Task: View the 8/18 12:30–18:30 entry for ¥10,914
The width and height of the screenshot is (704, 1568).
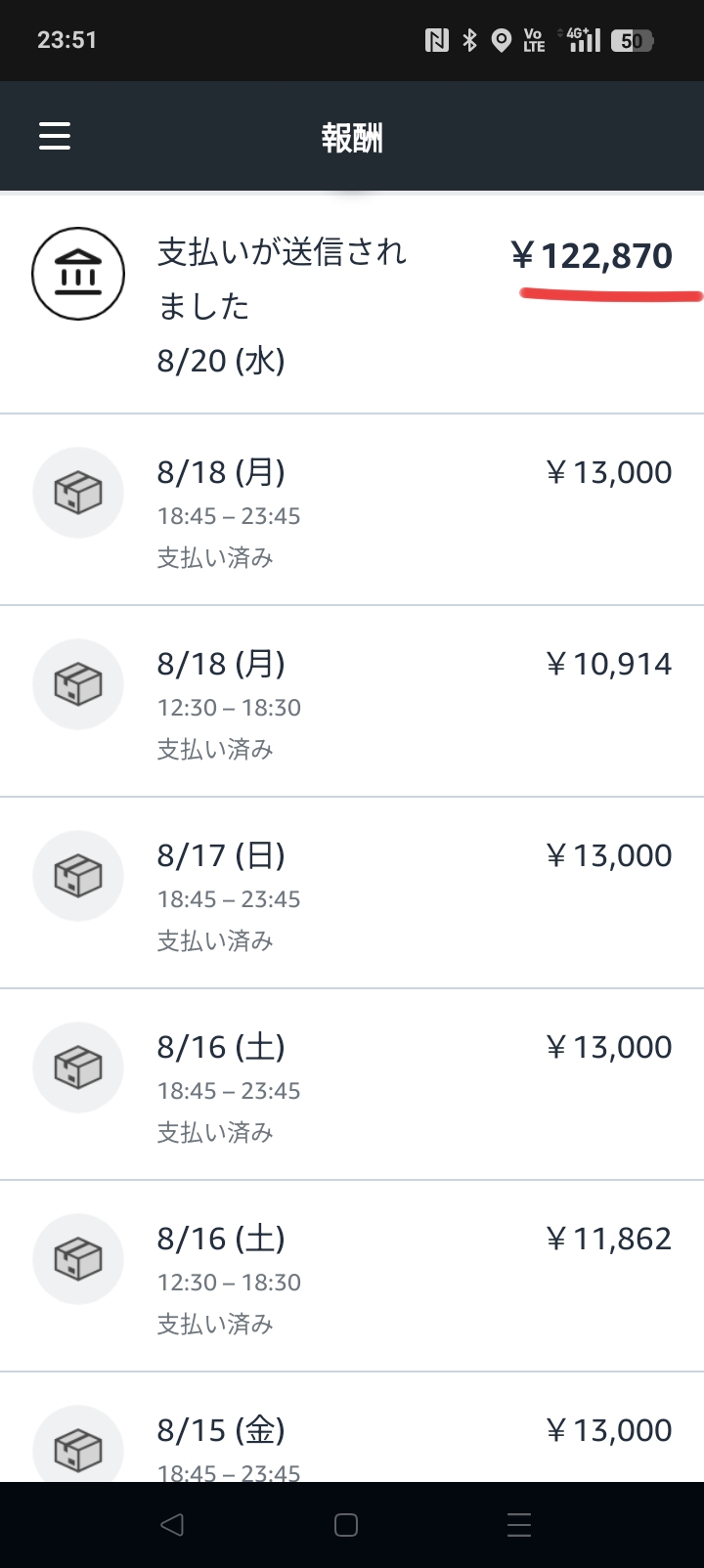Action: (352, 701)
